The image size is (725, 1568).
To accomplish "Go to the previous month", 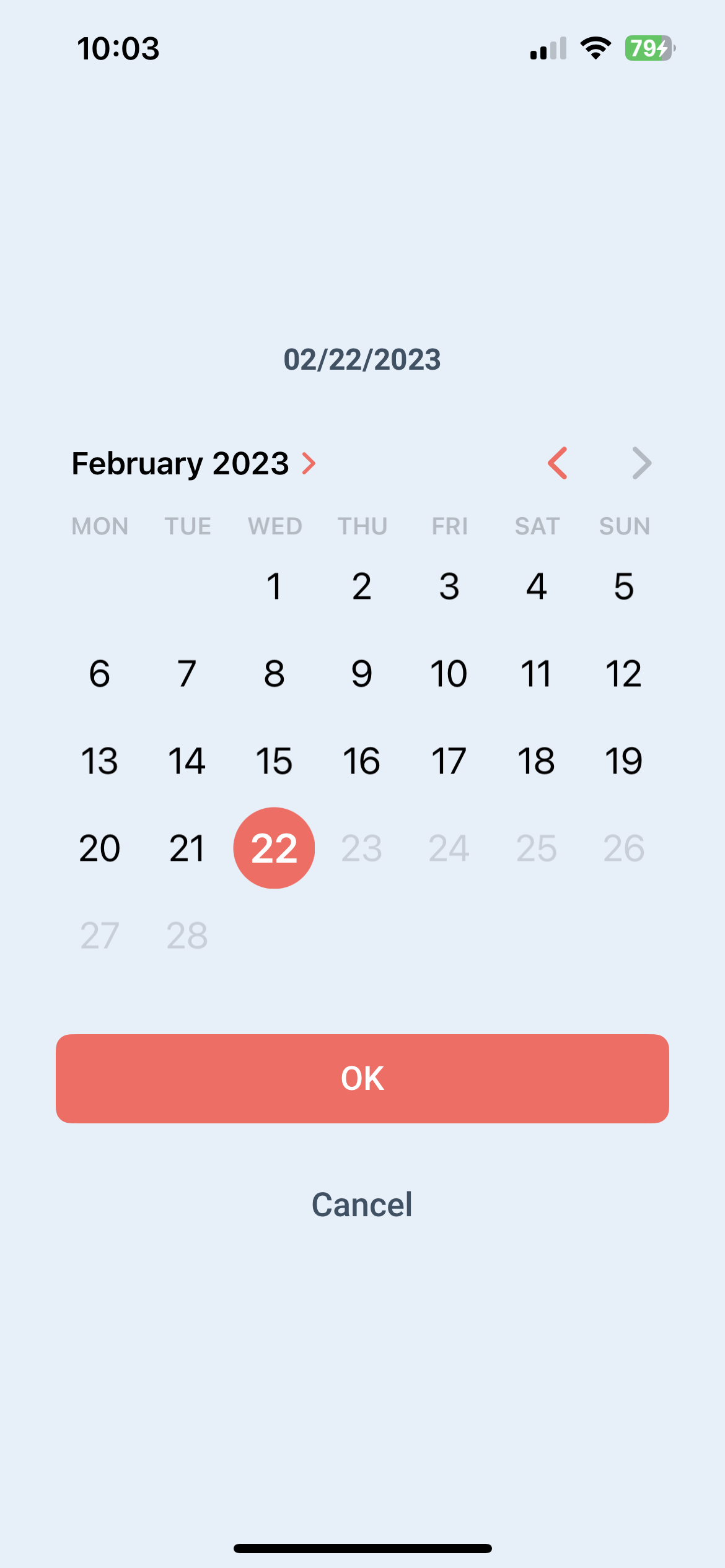I will tap(558, 463).
